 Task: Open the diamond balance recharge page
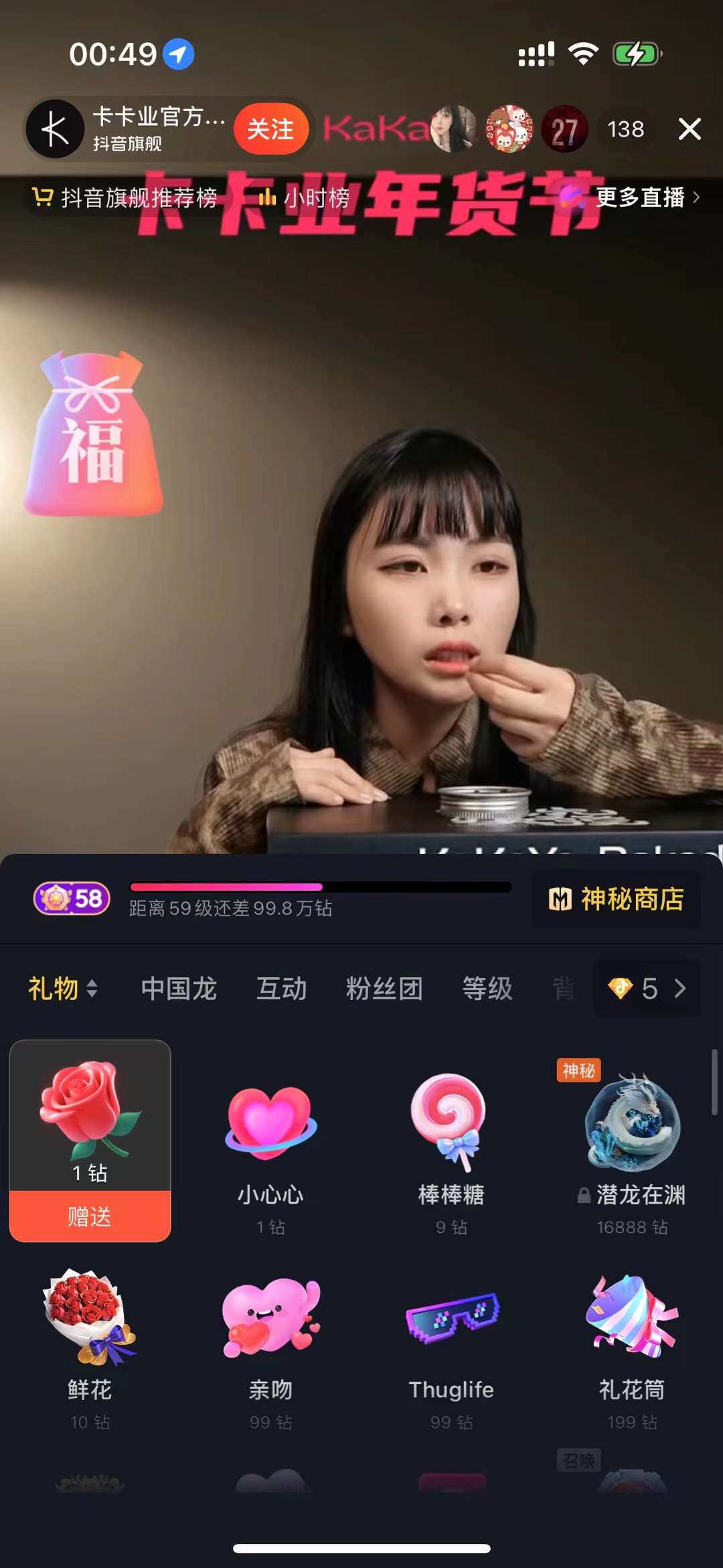coord(647,989)
